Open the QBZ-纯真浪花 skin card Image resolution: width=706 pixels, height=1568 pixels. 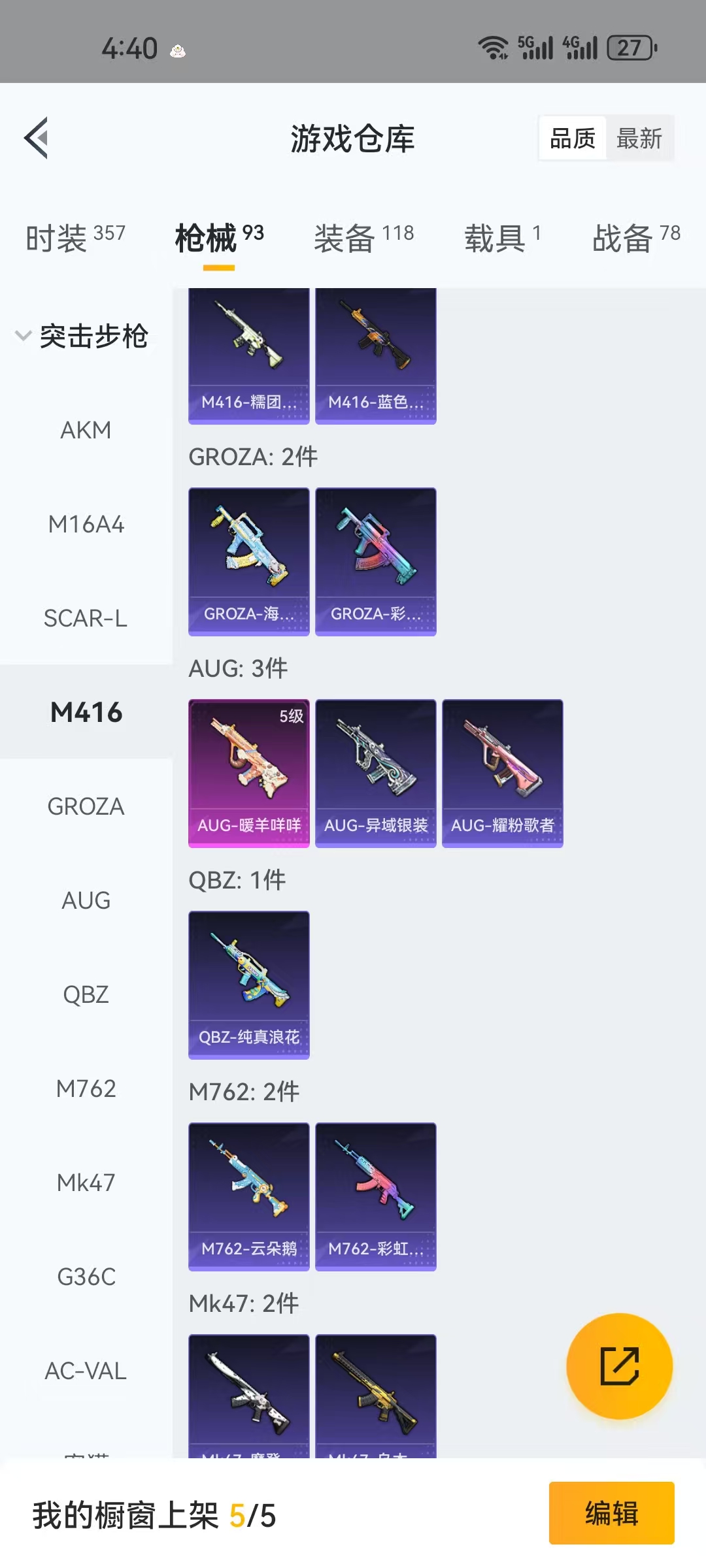(249, 985)
